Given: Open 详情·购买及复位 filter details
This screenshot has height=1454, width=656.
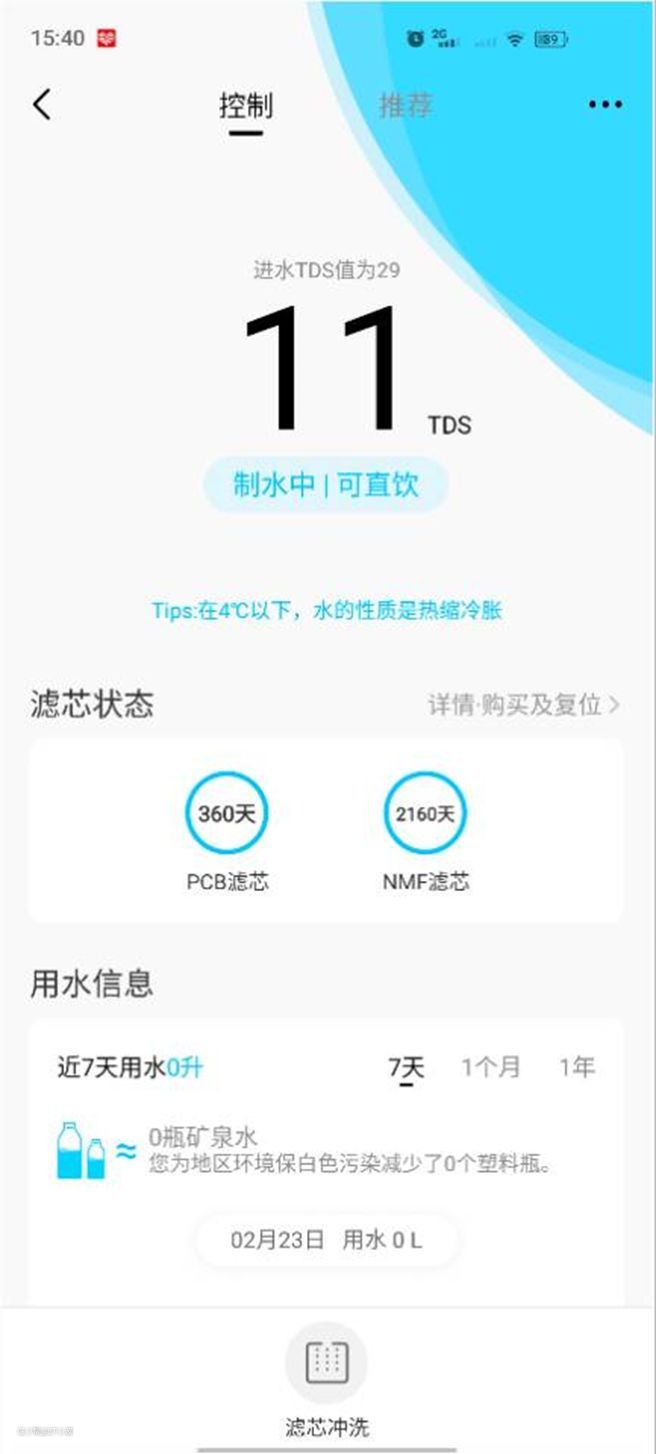Looking at the screenshot, I should (524, 705).
